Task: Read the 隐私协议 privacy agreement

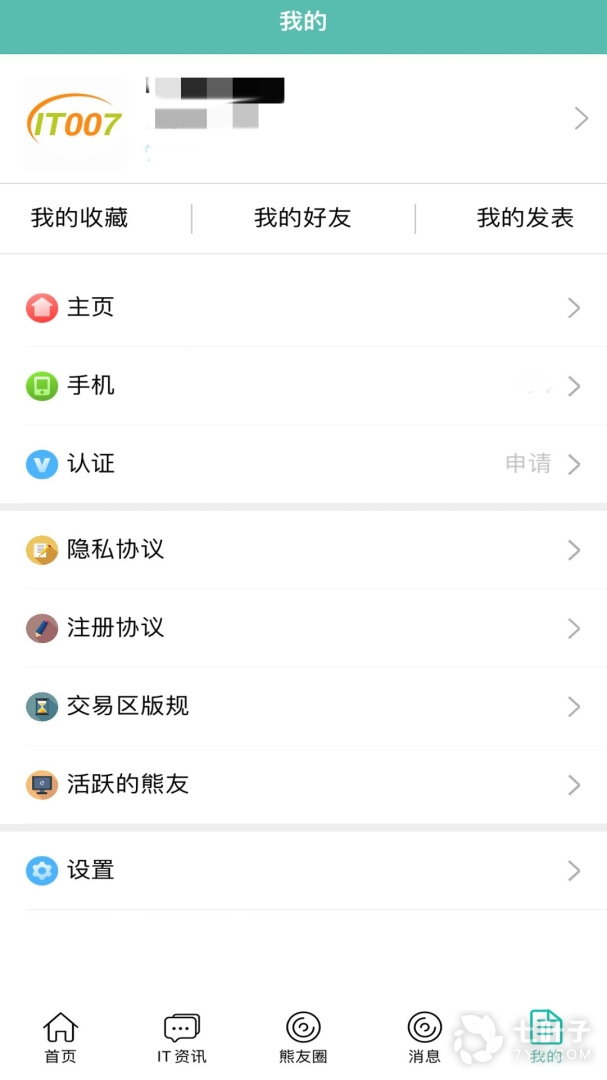Action: point(303,550)
